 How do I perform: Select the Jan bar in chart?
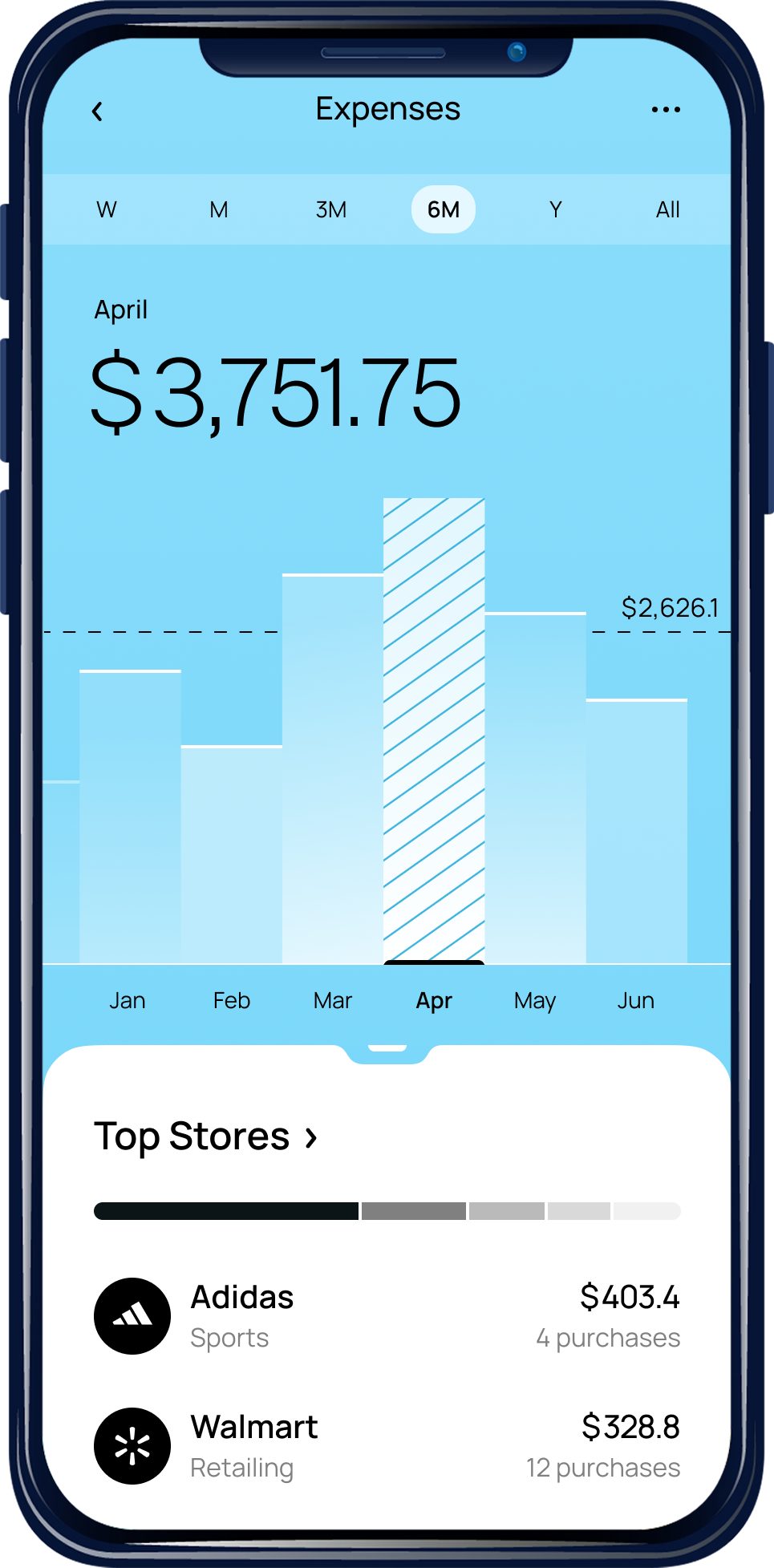click(x=130, y=818)
